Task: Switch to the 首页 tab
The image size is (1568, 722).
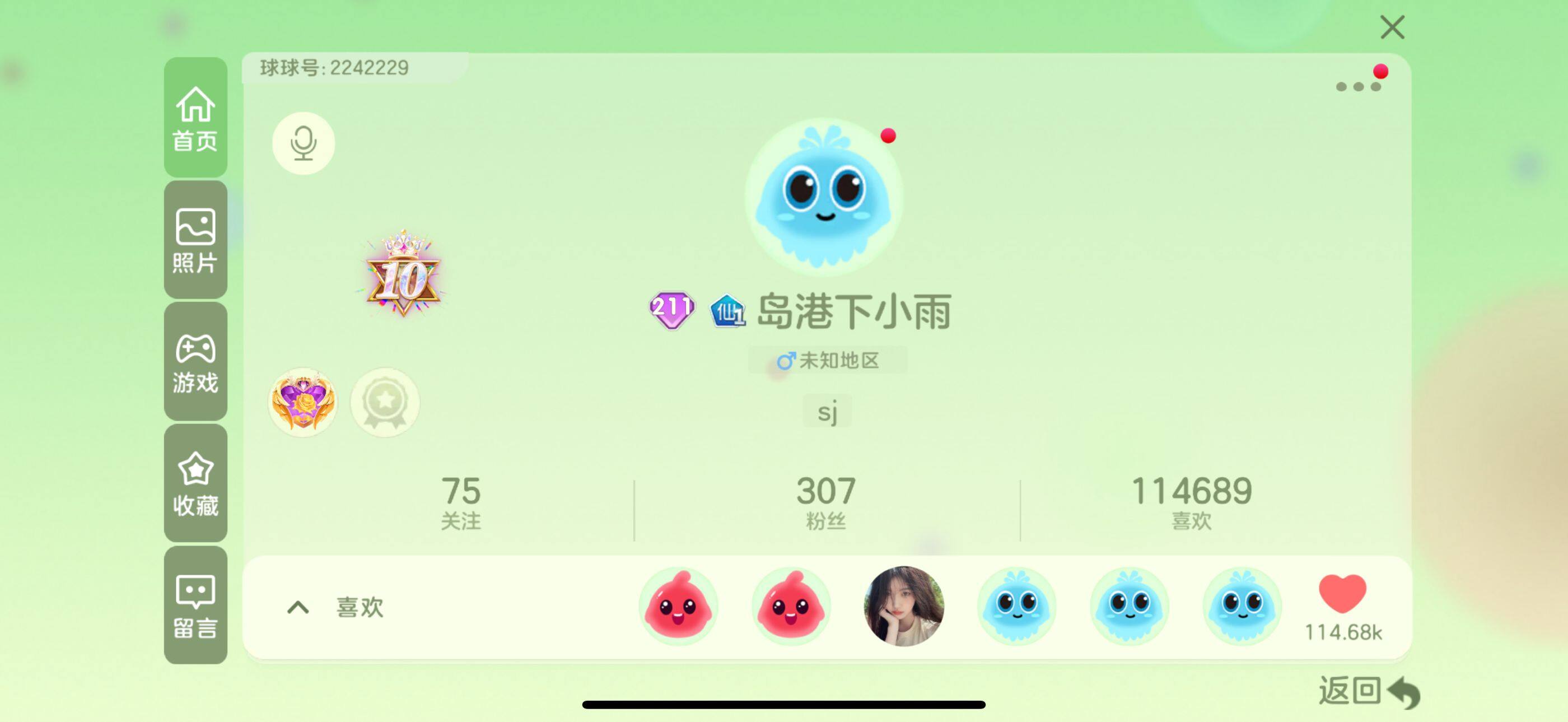Action: coord(195,118)
